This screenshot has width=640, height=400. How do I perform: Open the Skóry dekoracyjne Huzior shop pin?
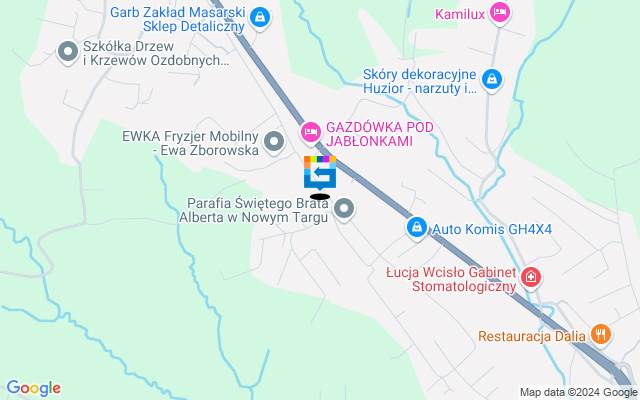click(492, 79)
